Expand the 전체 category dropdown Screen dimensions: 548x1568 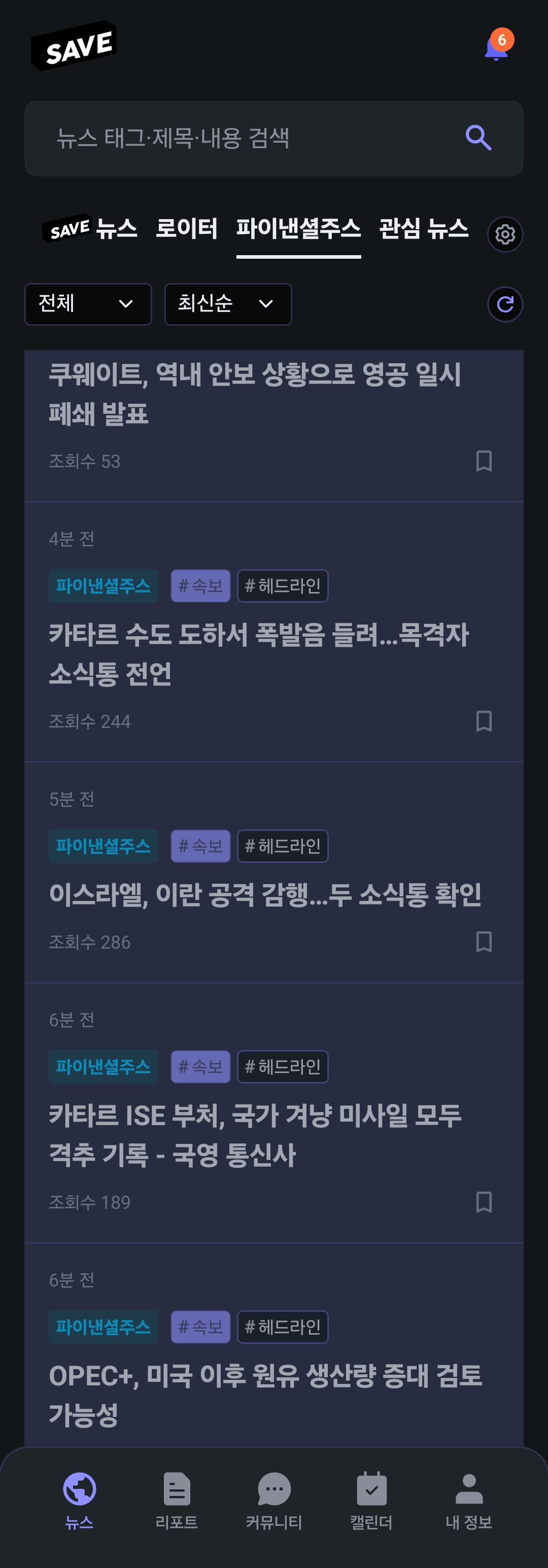pos(88,304)
